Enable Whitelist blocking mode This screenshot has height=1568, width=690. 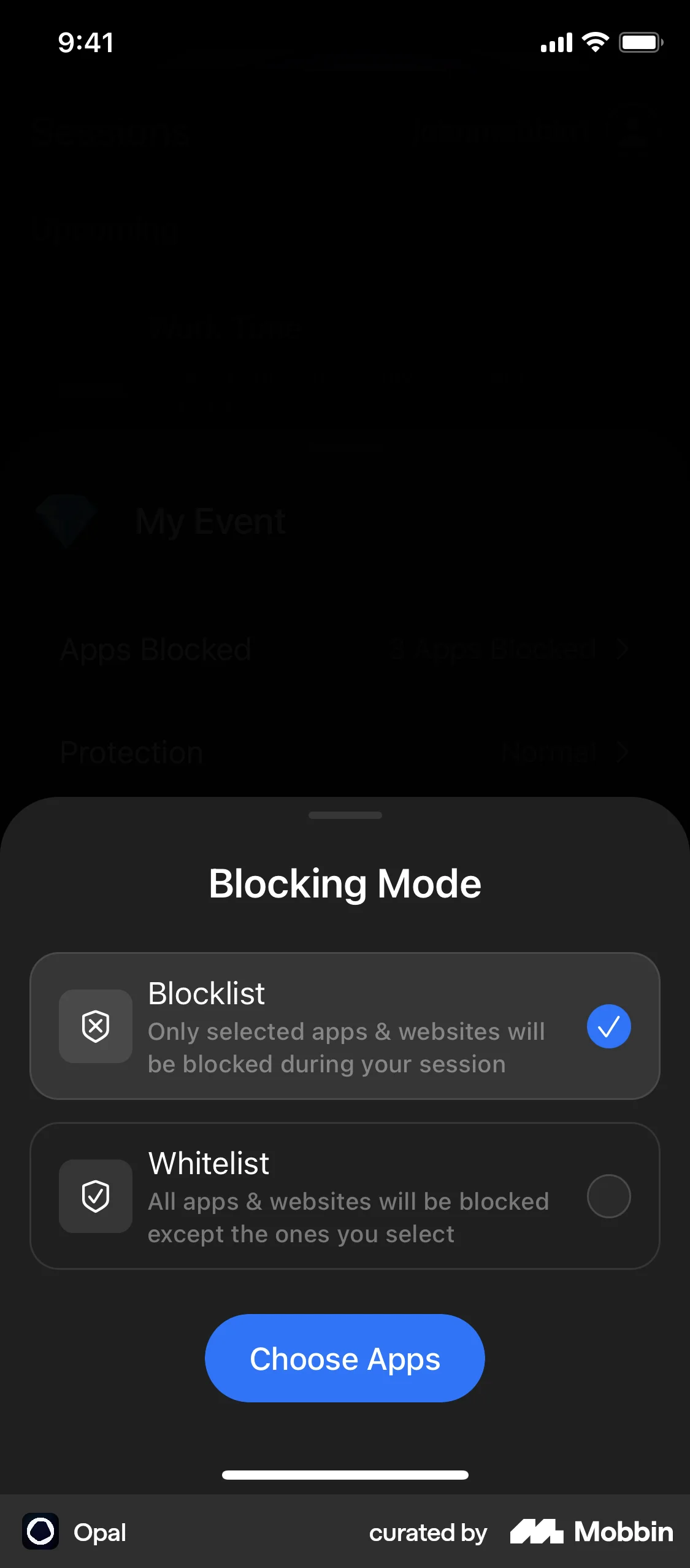(x=345, y=1196)
